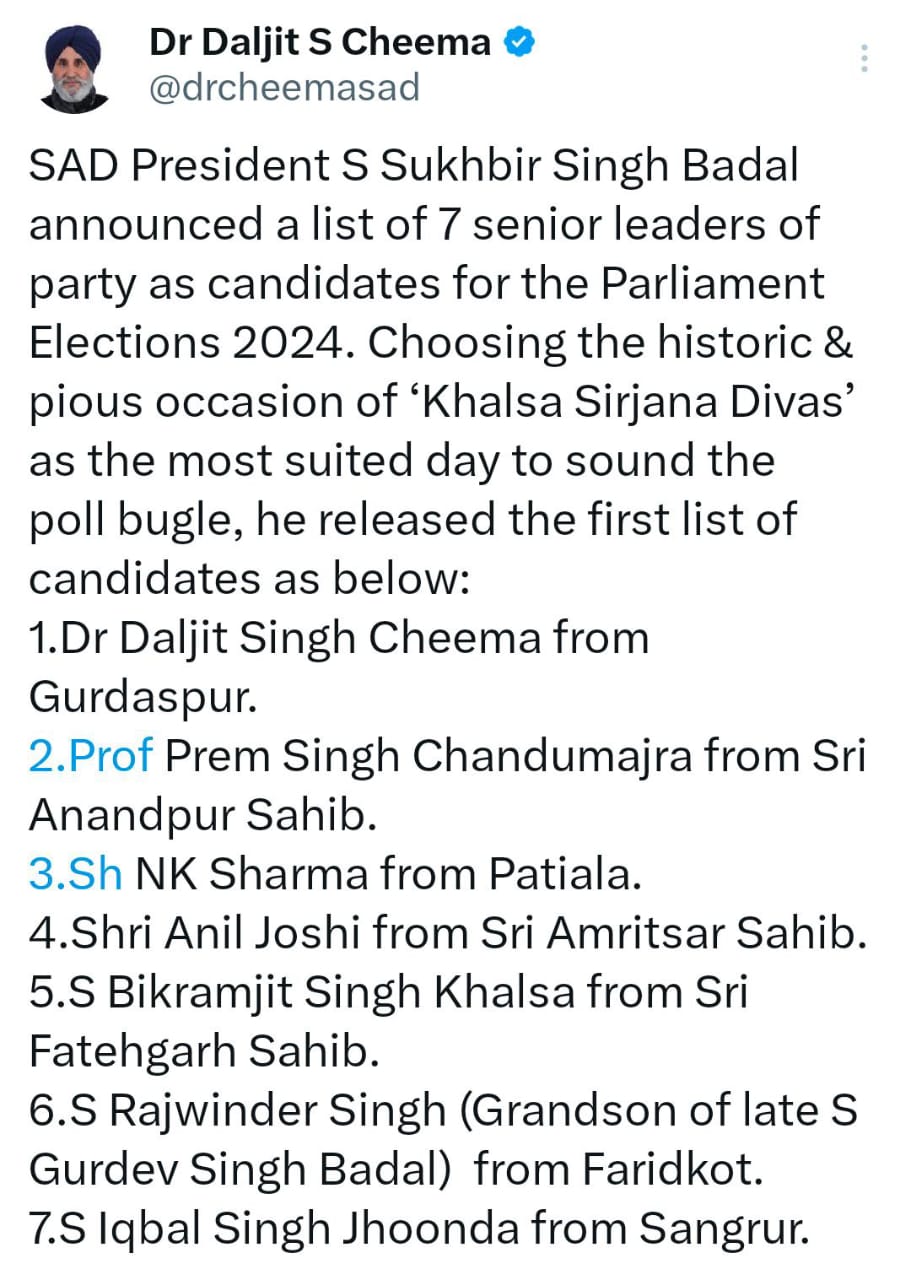Open the tweet's three-dot overflow menu
This screenshot has height=1280, width=911.
865,59
